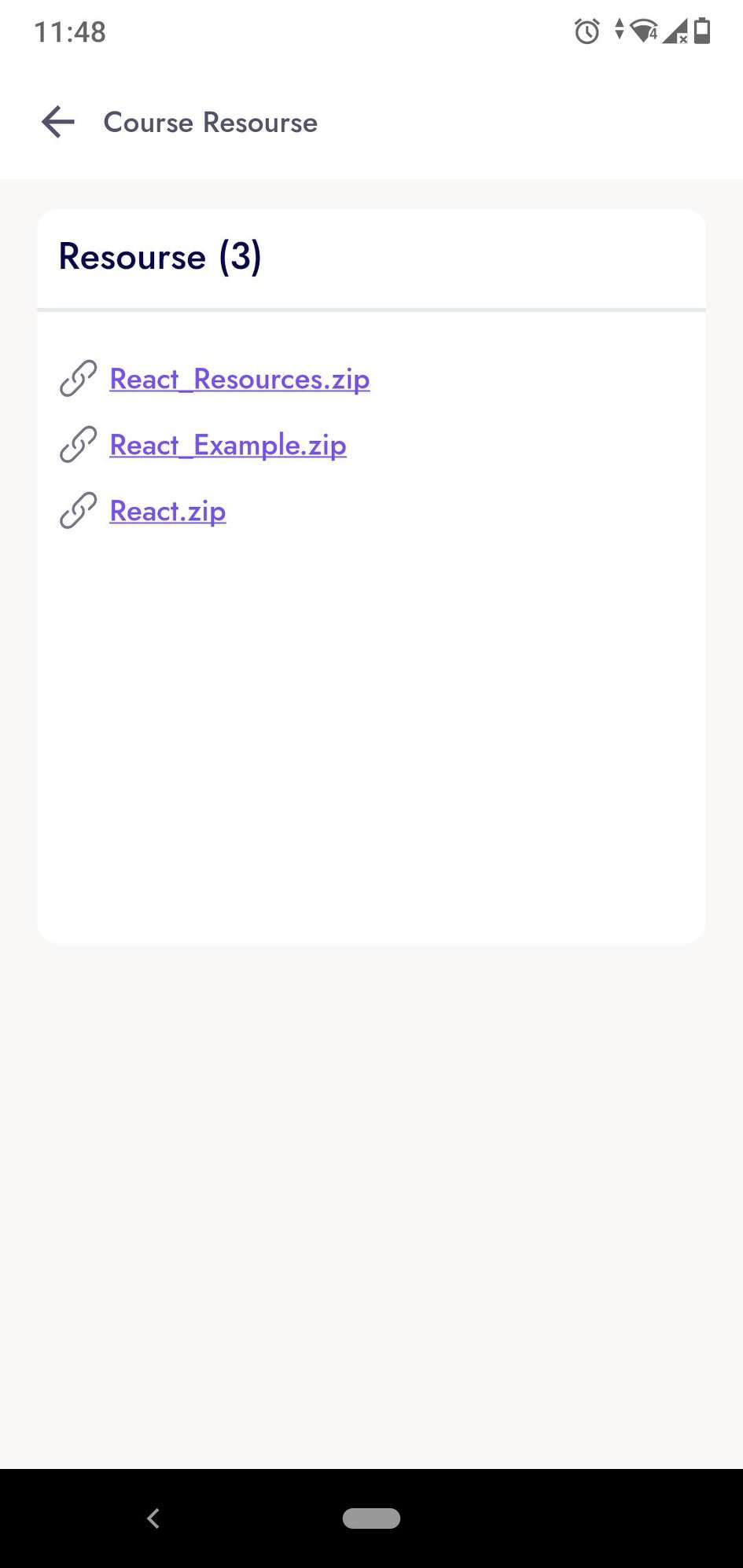Click the link icon beside React_Example.zip

click(78, 446)
